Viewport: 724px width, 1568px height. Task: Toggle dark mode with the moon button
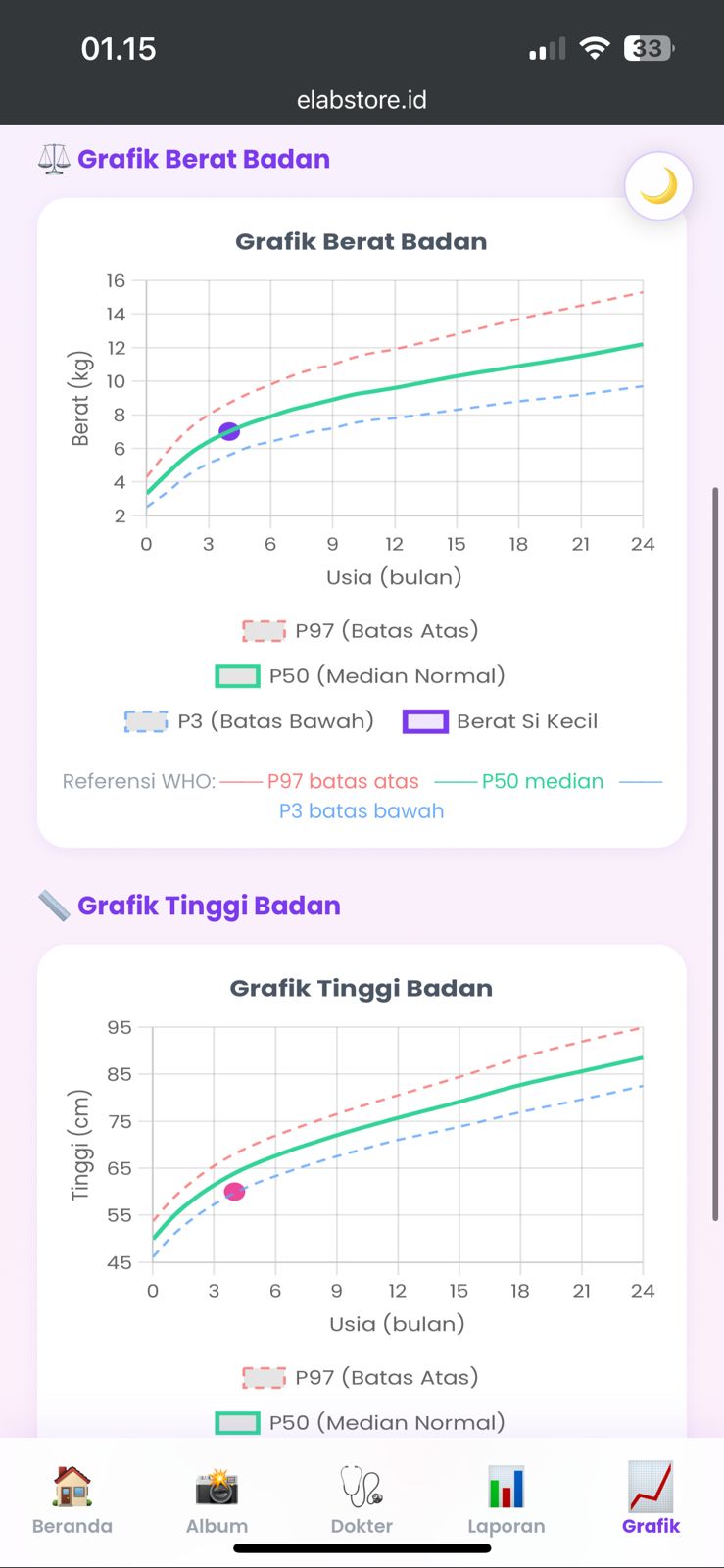pos(658,186)
